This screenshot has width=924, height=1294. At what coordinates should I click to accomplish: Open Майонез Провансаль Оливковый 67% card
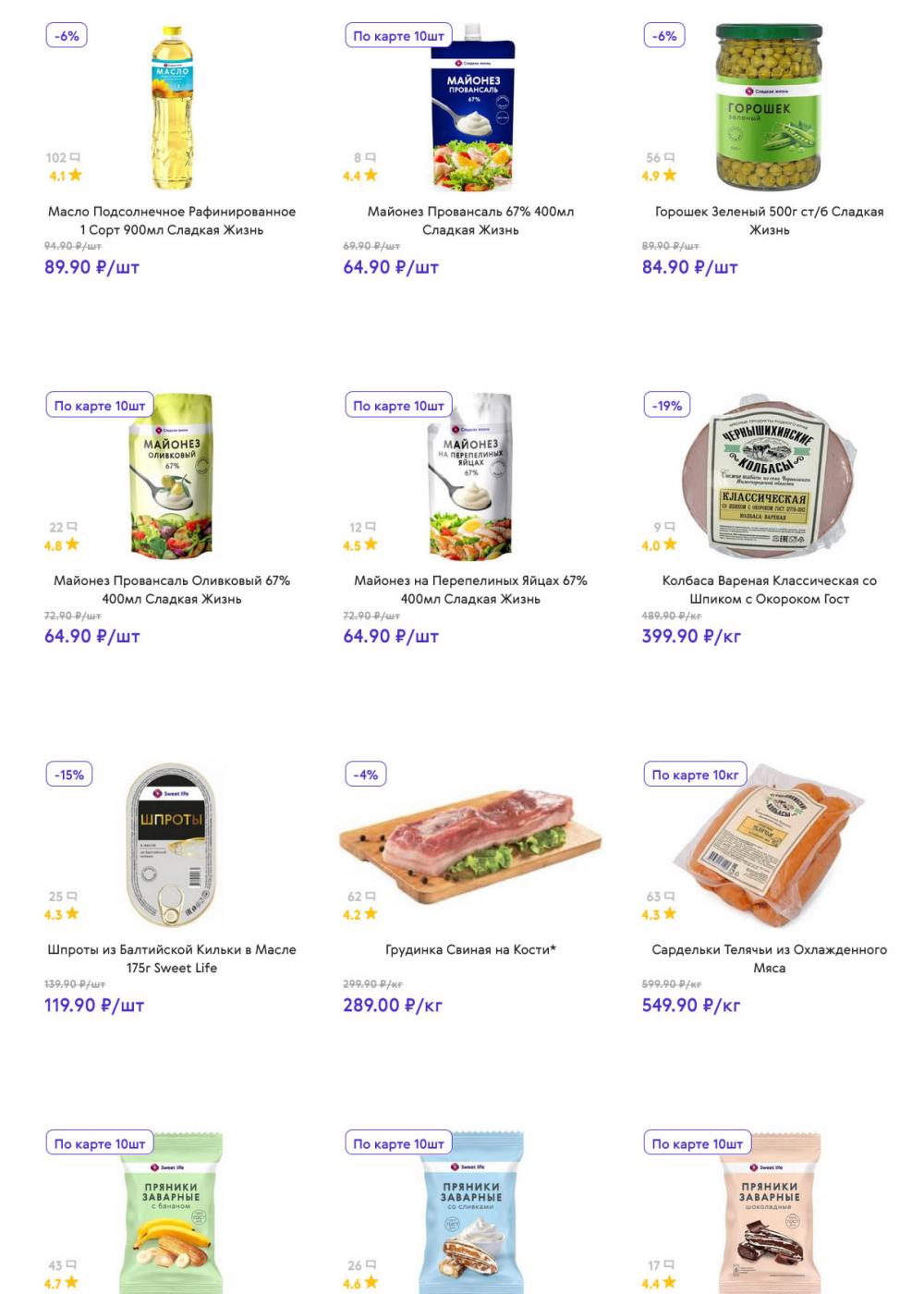click(x=172, y=589)
